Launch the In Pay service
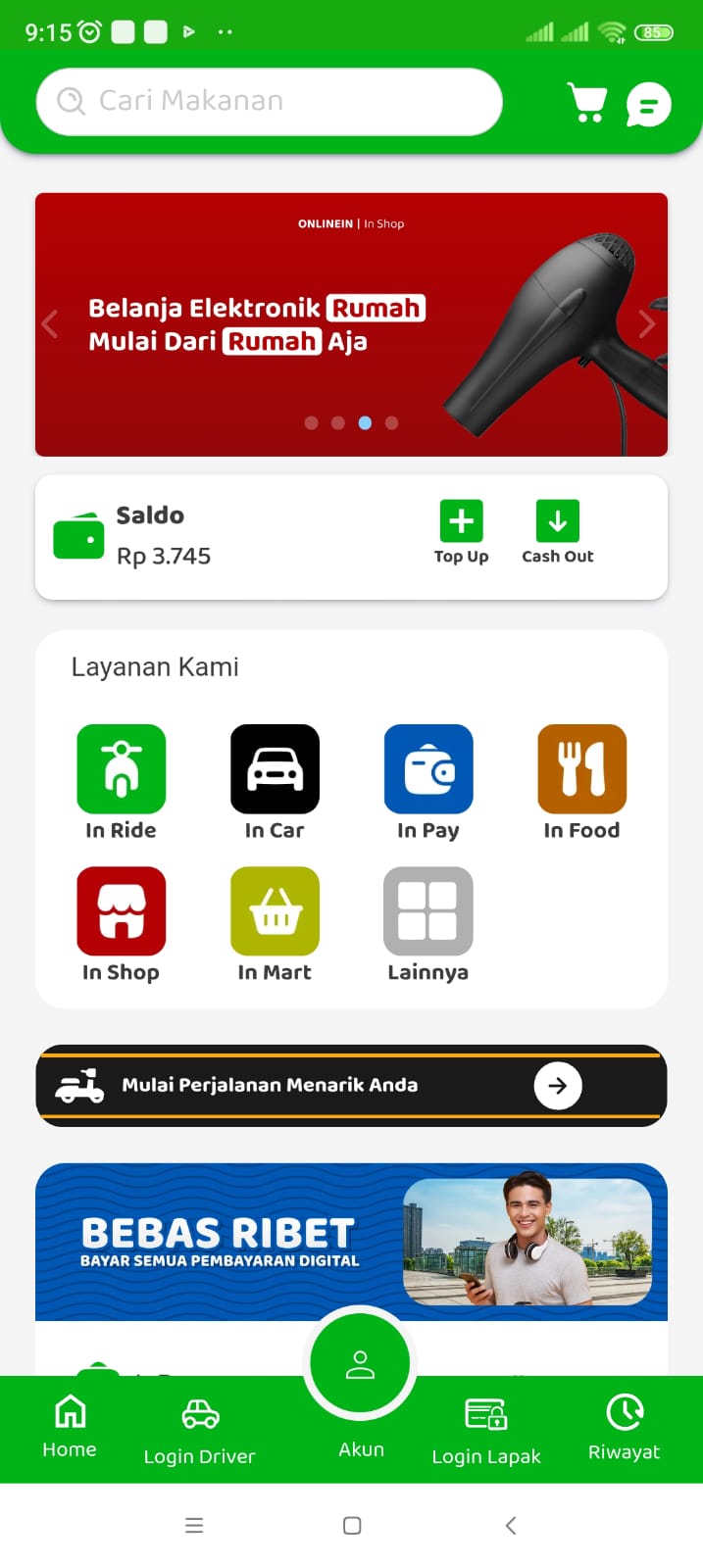This screenshot has height=1568, width=703. point(427,781)
